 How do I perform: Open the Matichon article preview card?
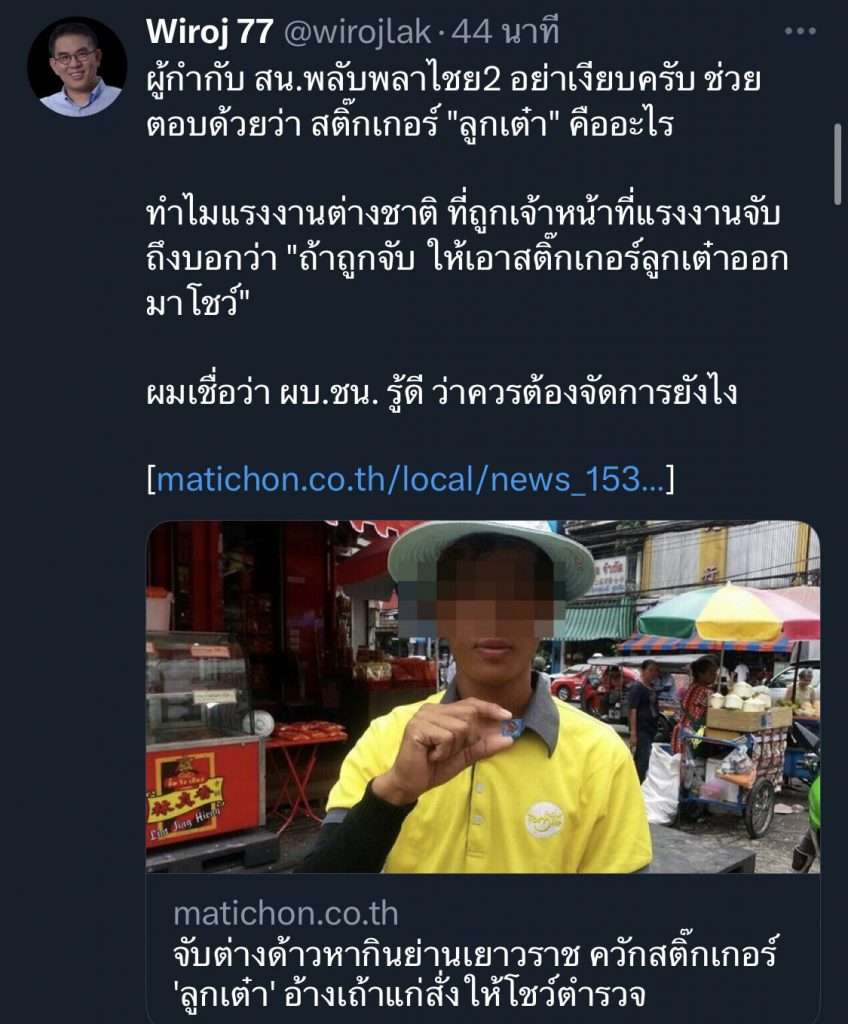tap(483, 700)
